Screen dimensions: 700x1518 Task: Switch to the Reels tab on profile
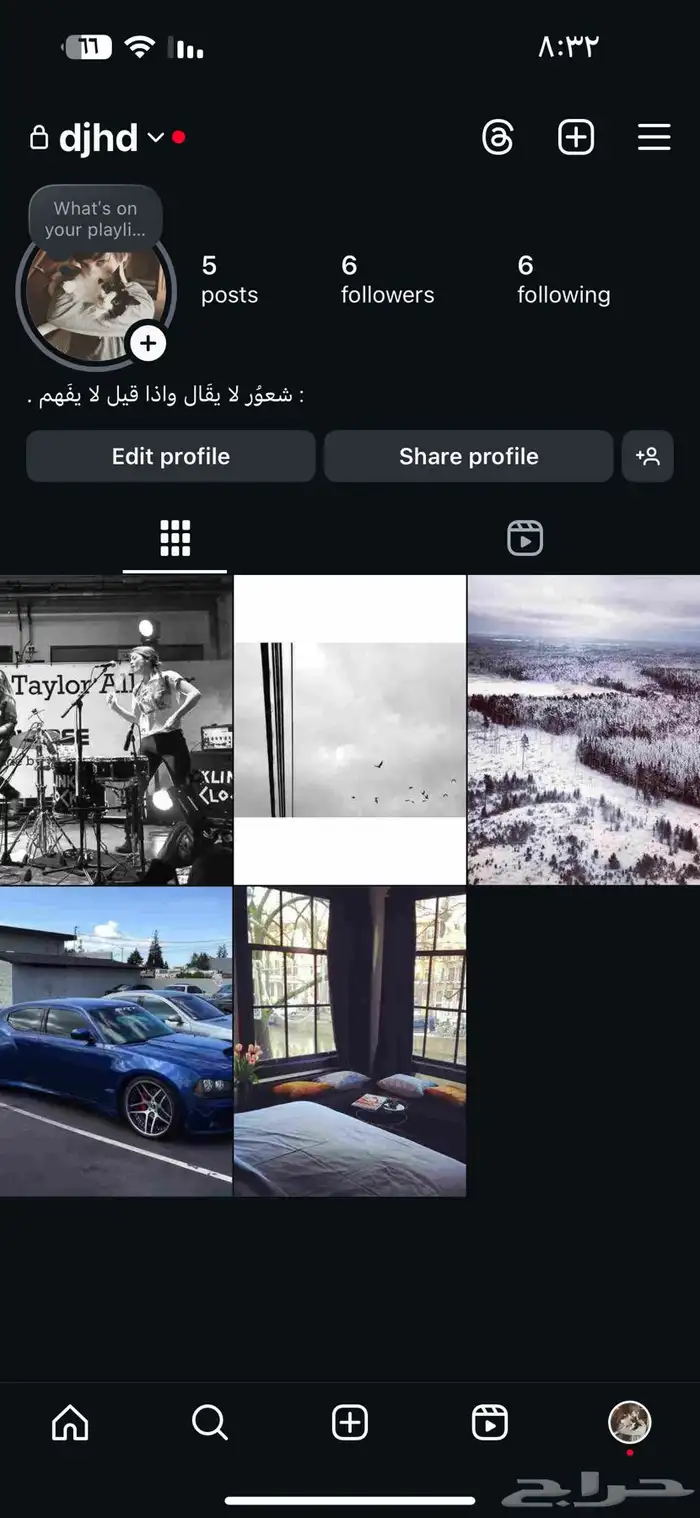click(x=525, y=538)
